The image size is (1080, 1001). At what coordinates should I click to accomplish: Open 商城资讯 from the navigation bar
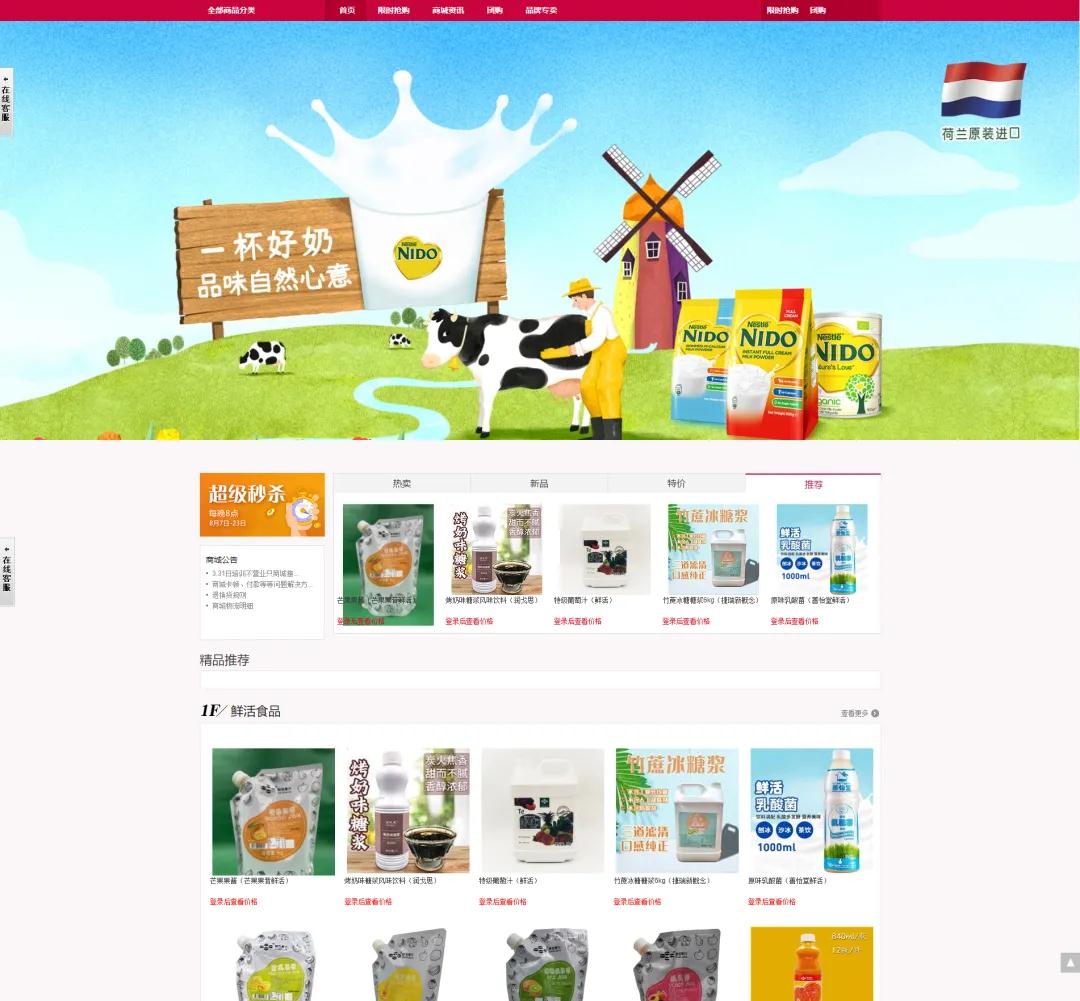[448, 10]
